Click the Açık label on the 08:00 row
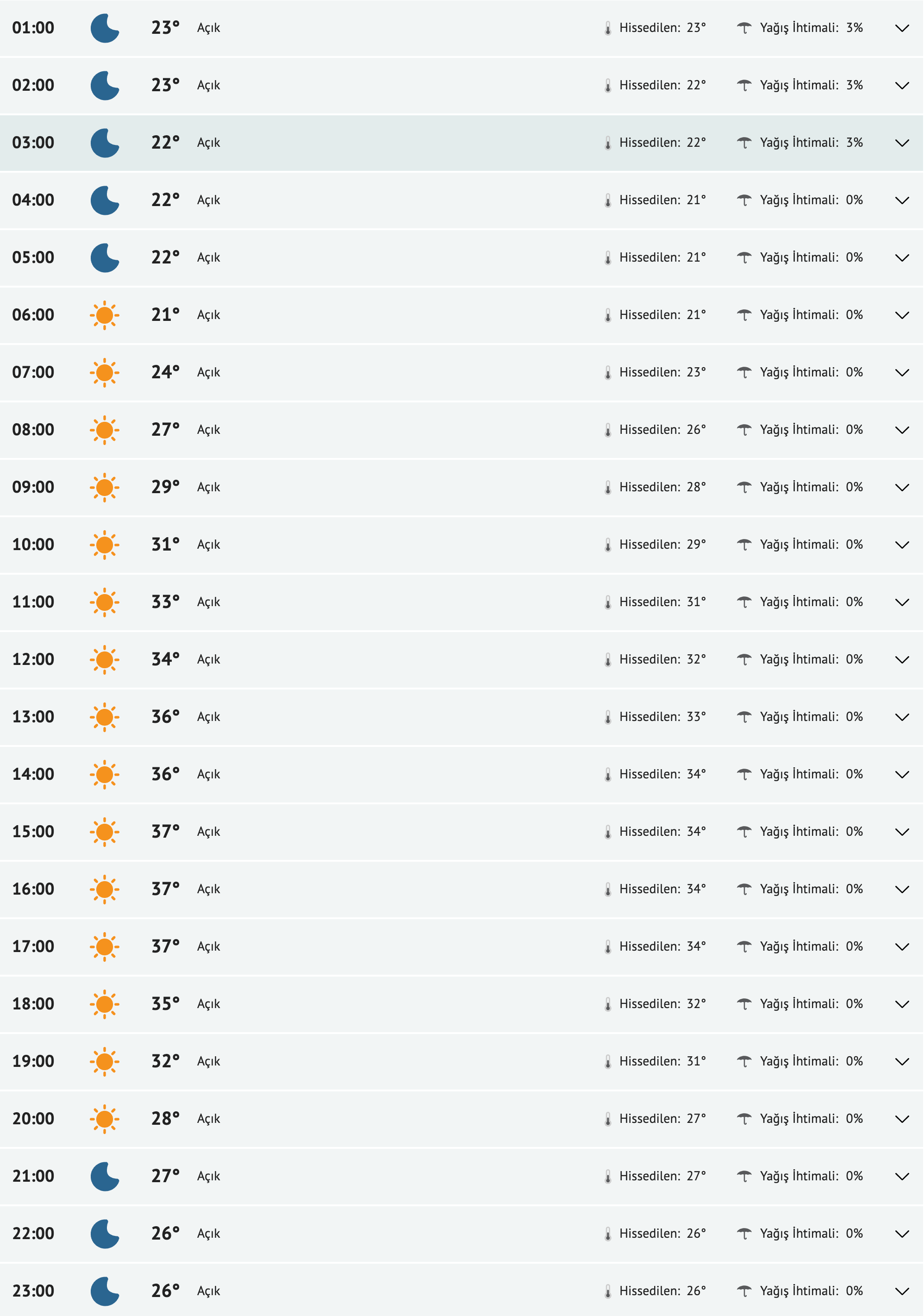This screenshot has width=924, height=1316. (208, 429)
